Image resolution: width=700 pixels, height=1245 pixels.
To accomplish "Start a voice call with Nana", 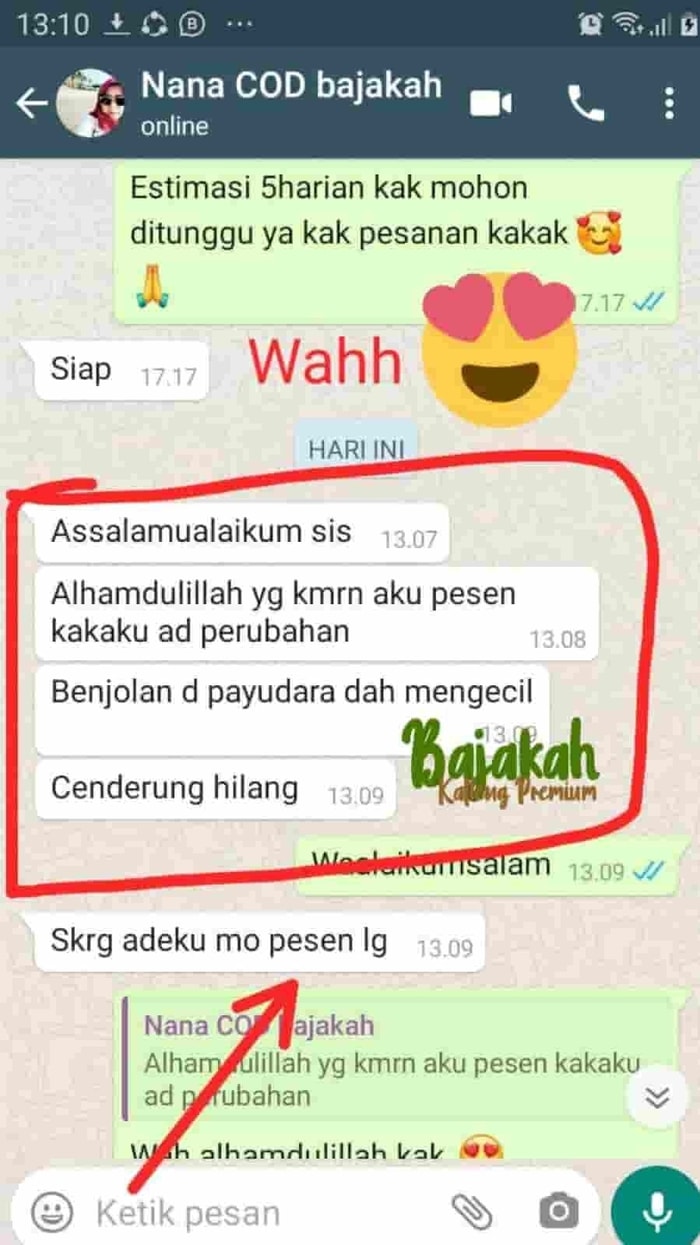I will [583, 103].
